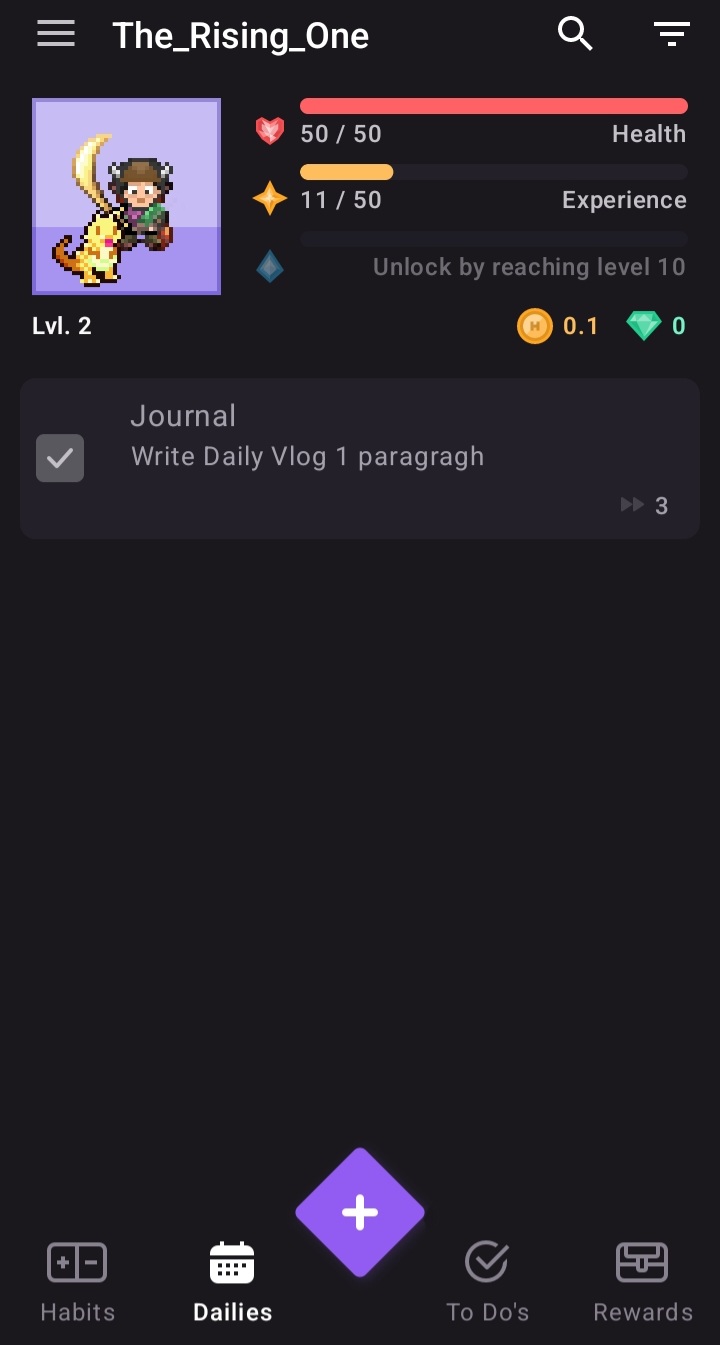
Task: Search tasks with the magnifier icon
Action: (575, 35)
